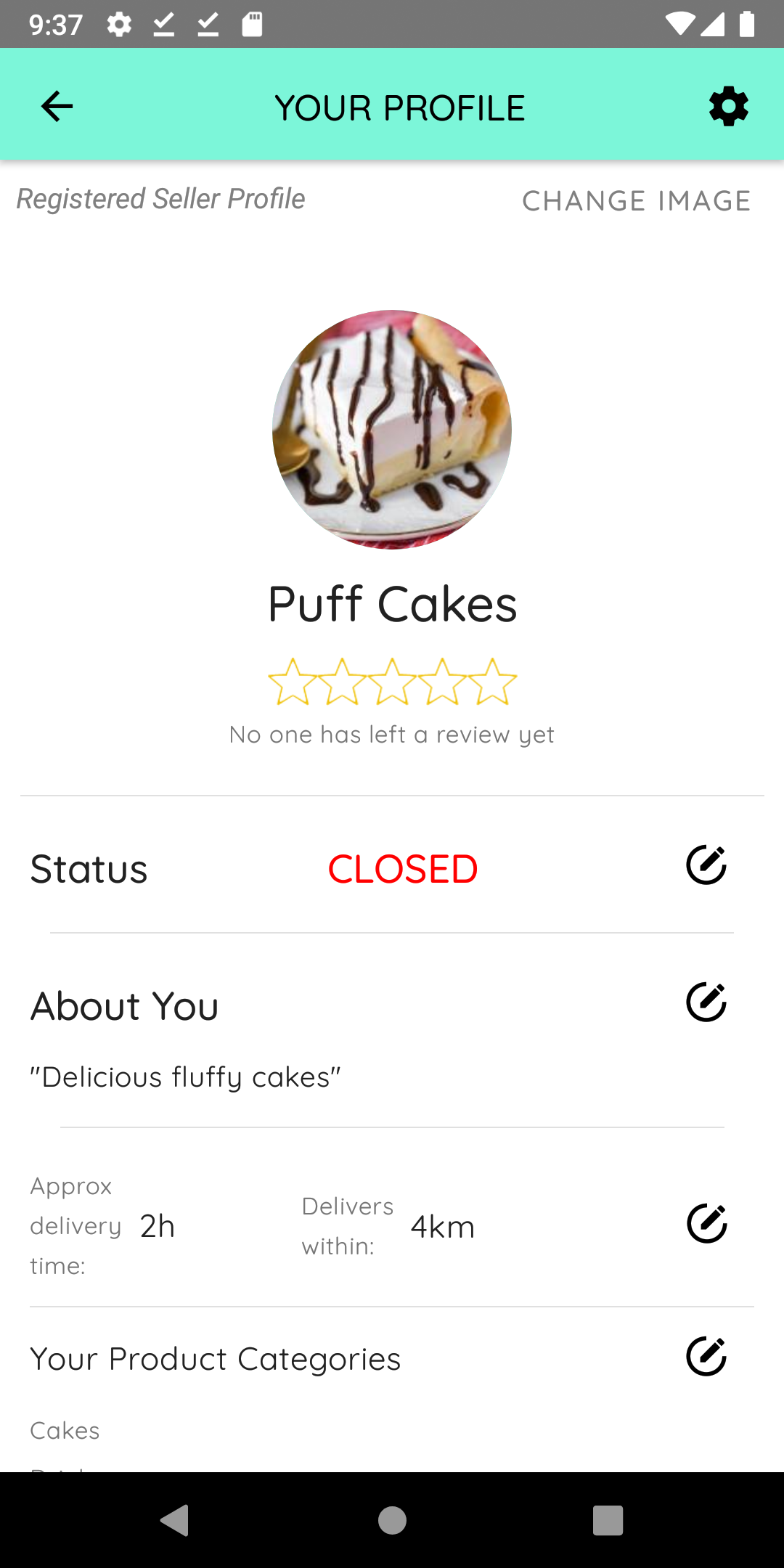Open profile settings gear icon

(728, 107)
